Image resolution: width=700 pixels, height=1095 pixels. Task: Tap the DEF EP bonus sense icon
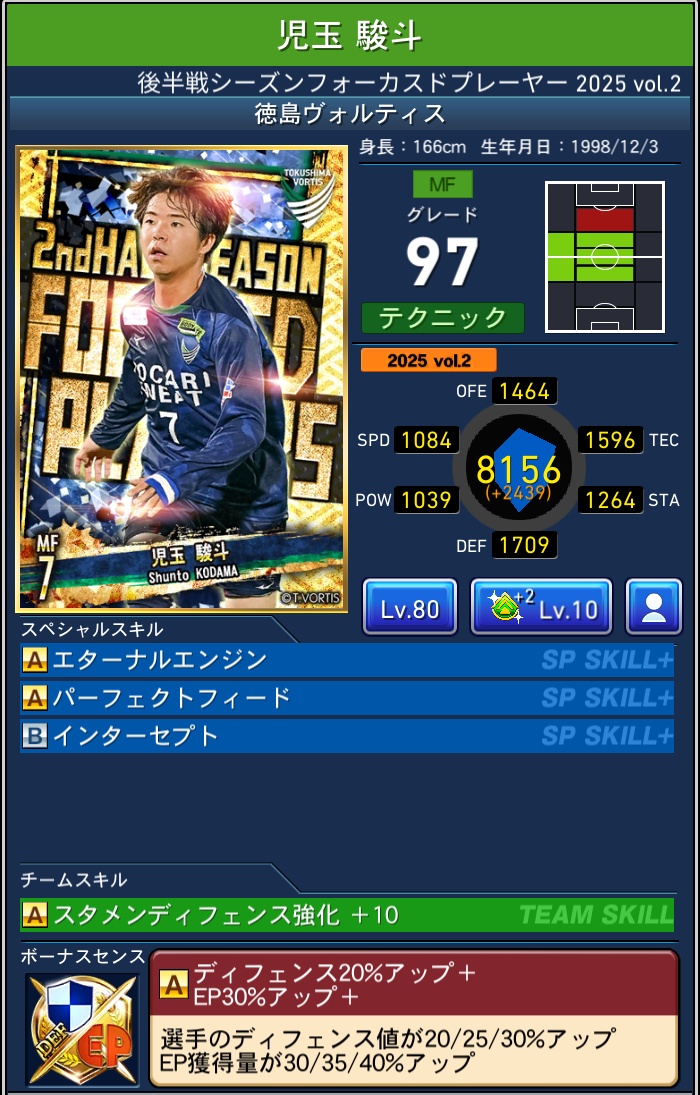[x=82, y=1030]
